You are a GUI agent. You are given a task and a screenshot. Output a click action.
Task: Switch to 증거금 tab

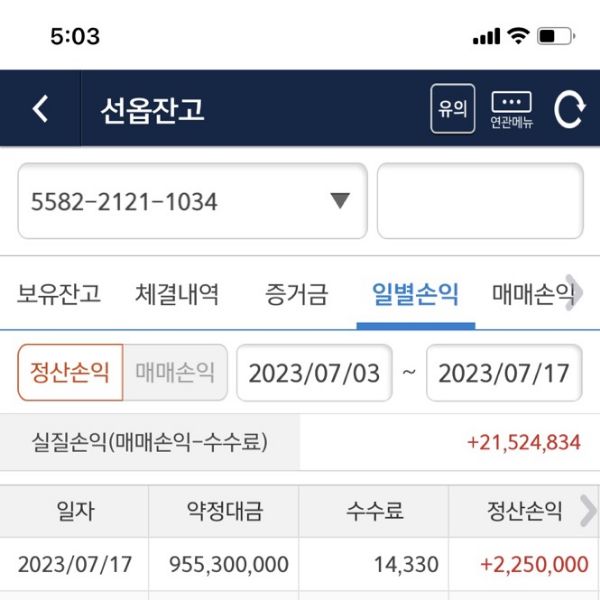click(296, 294)
